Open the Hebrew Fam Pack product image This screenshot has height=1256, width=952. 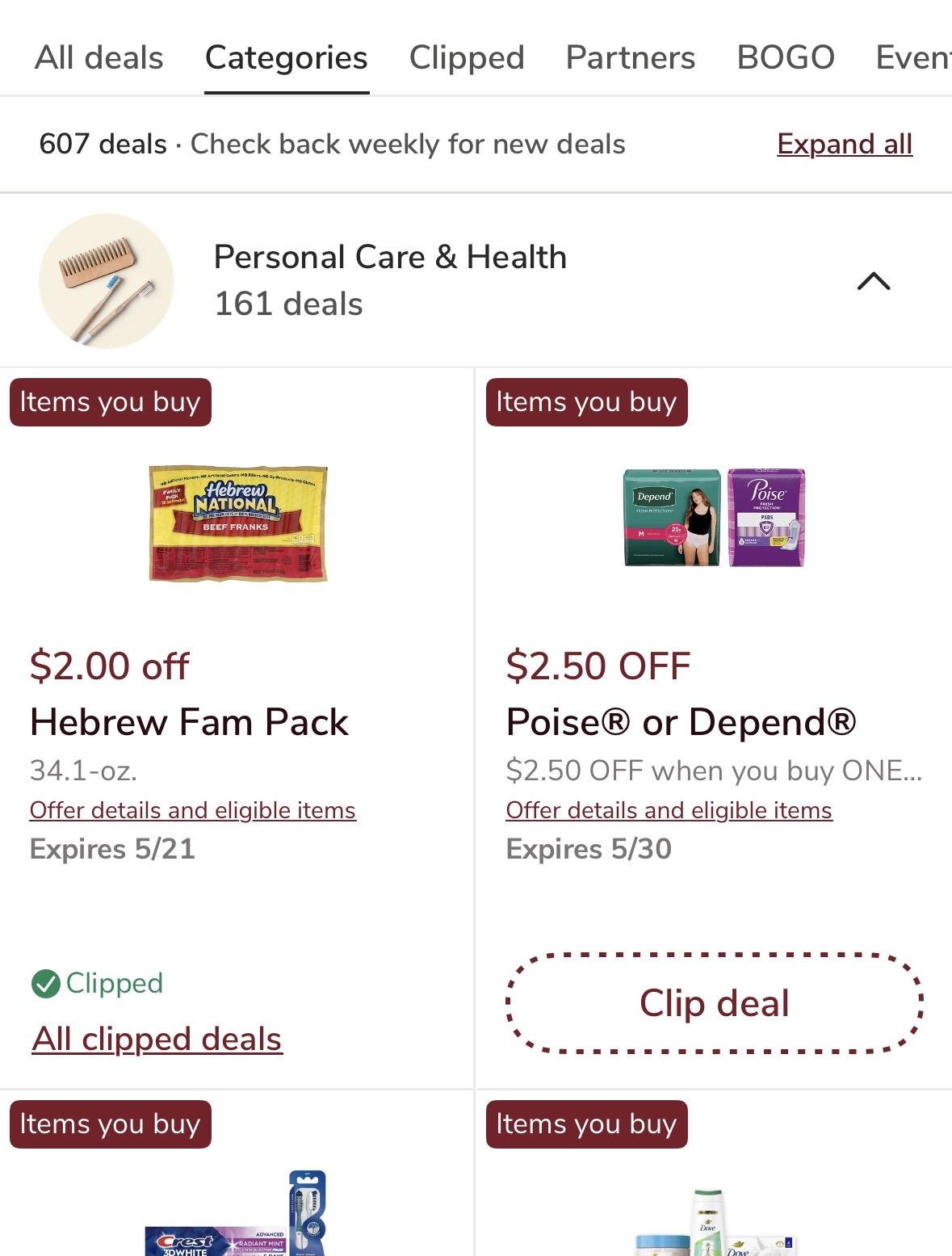point(238,523)
